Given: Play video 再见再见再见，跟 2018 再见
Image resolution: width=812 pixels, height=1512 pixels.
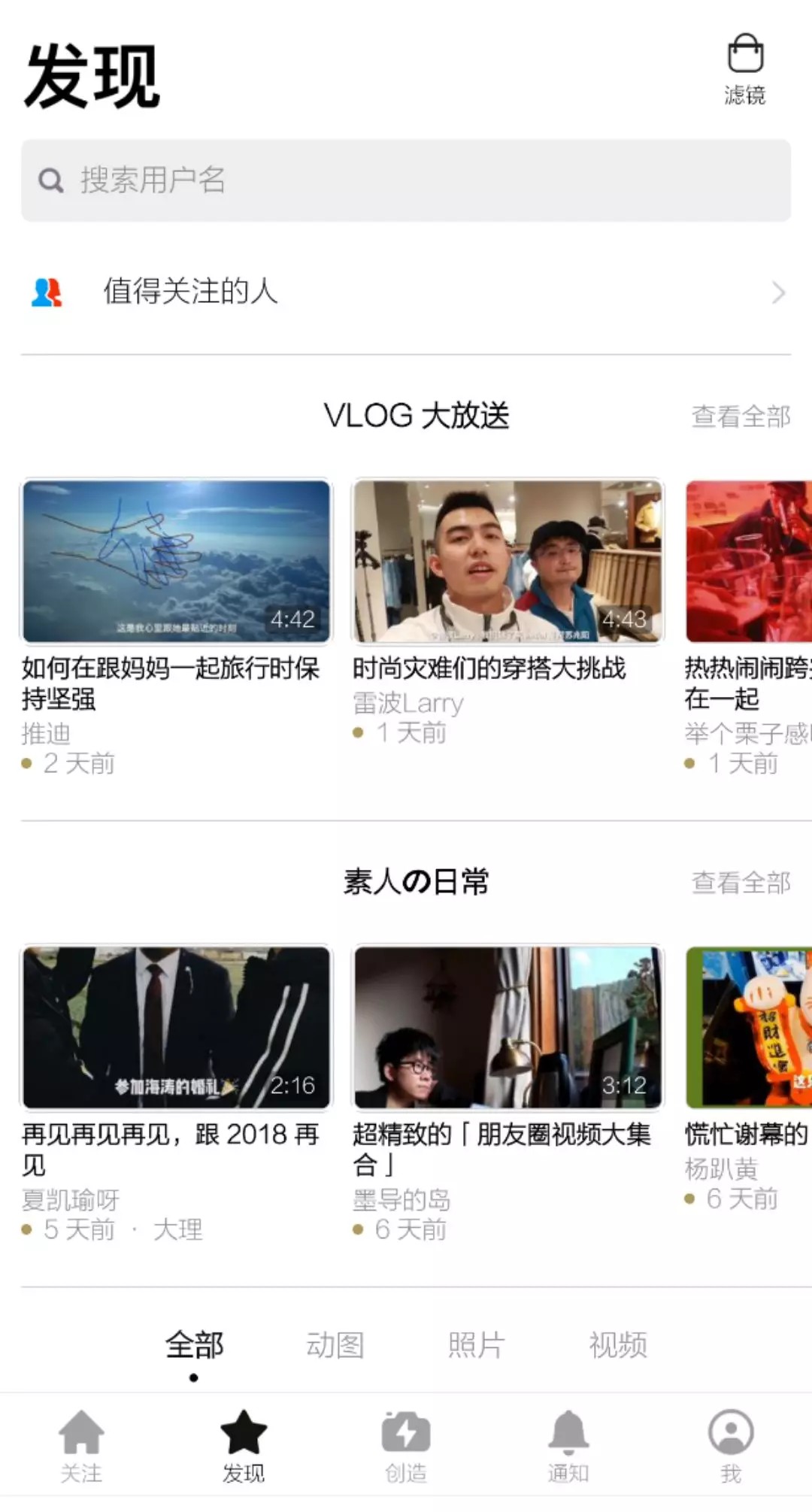Looking at the screenshot, I should click(176, 1027).
